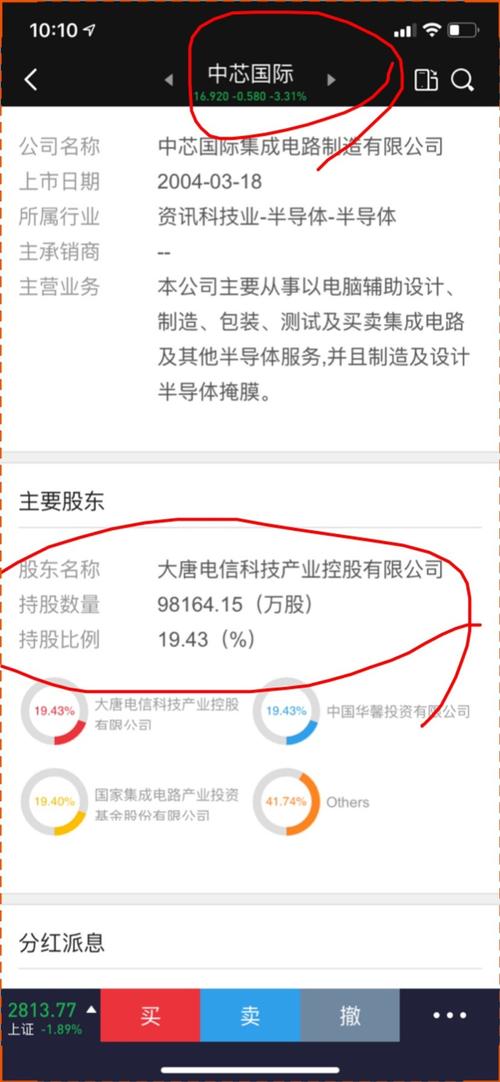Tap the blue 卖 sell button
Image resolution: width=500 pixels, height=1082 pixels.
click(x=250, y=1015)
